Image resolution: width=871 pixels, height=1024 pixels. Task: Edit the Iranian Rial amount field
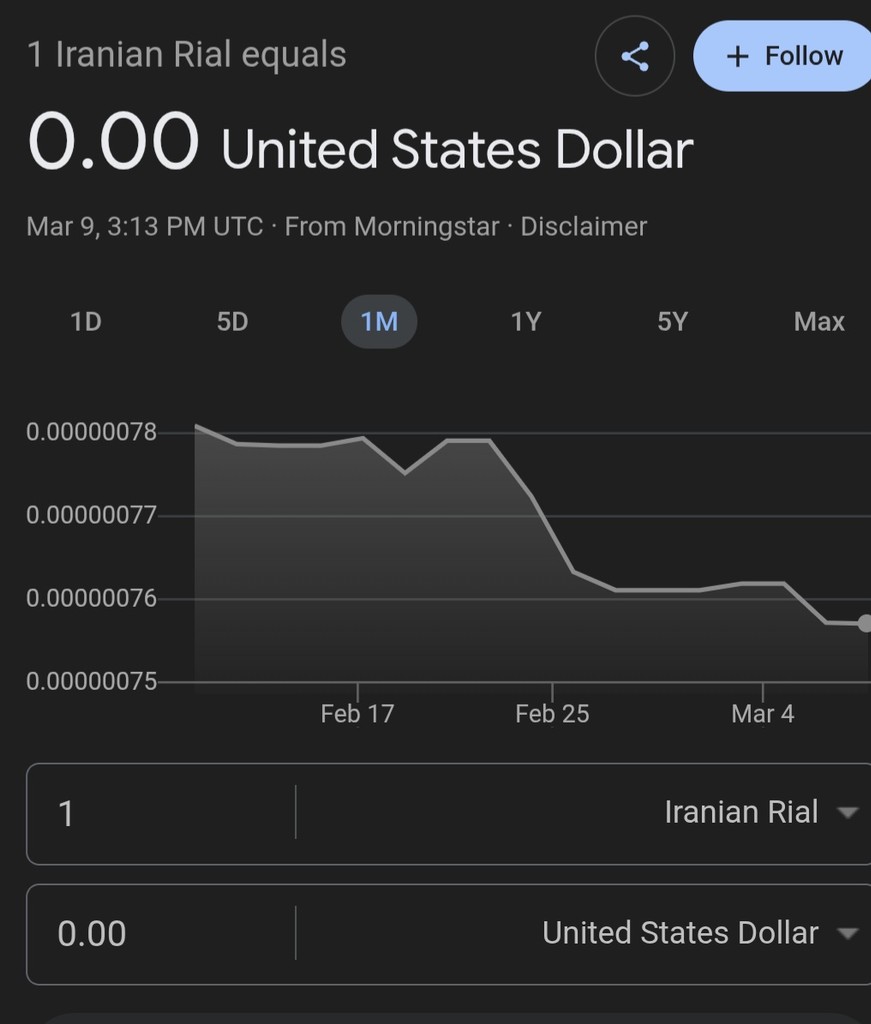click(160, 813)
